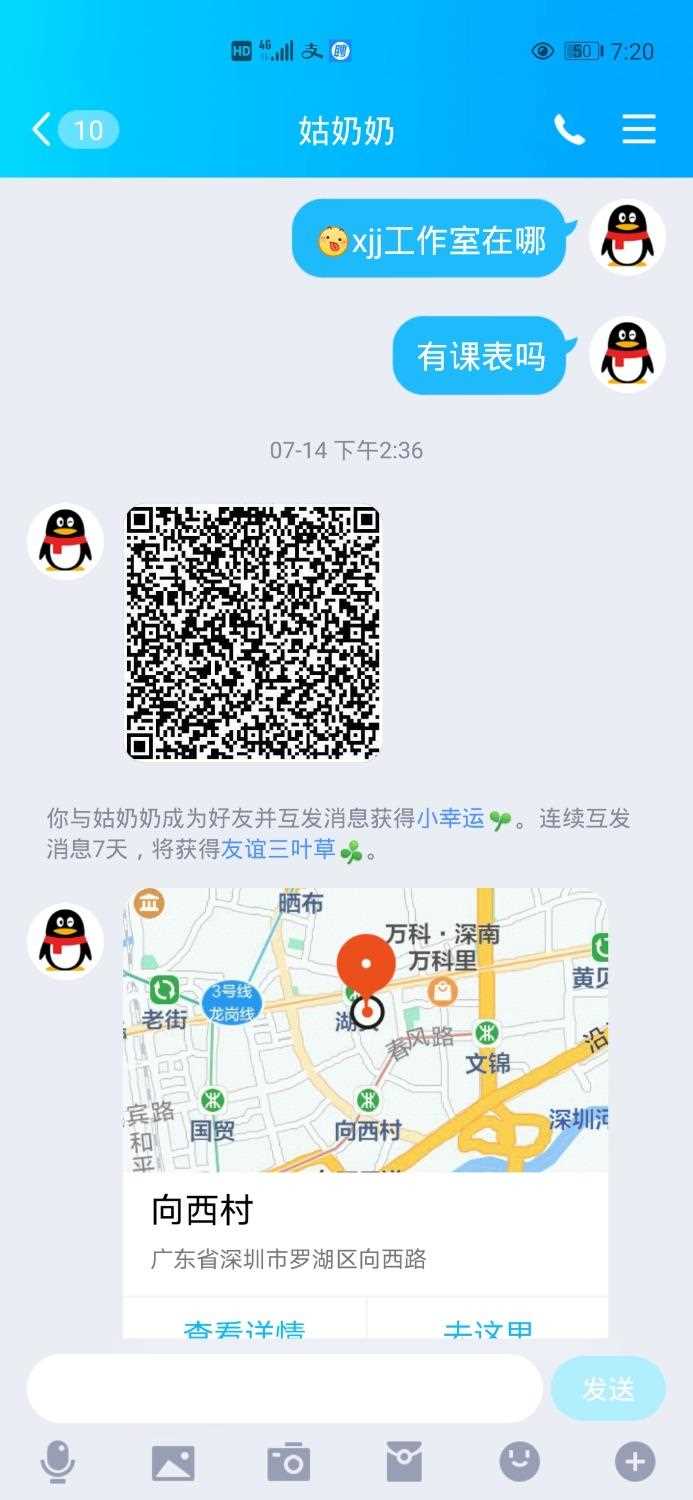Tap the 发送 send button
This screenshot has width=693, height=1500.
coord(608,1388)
